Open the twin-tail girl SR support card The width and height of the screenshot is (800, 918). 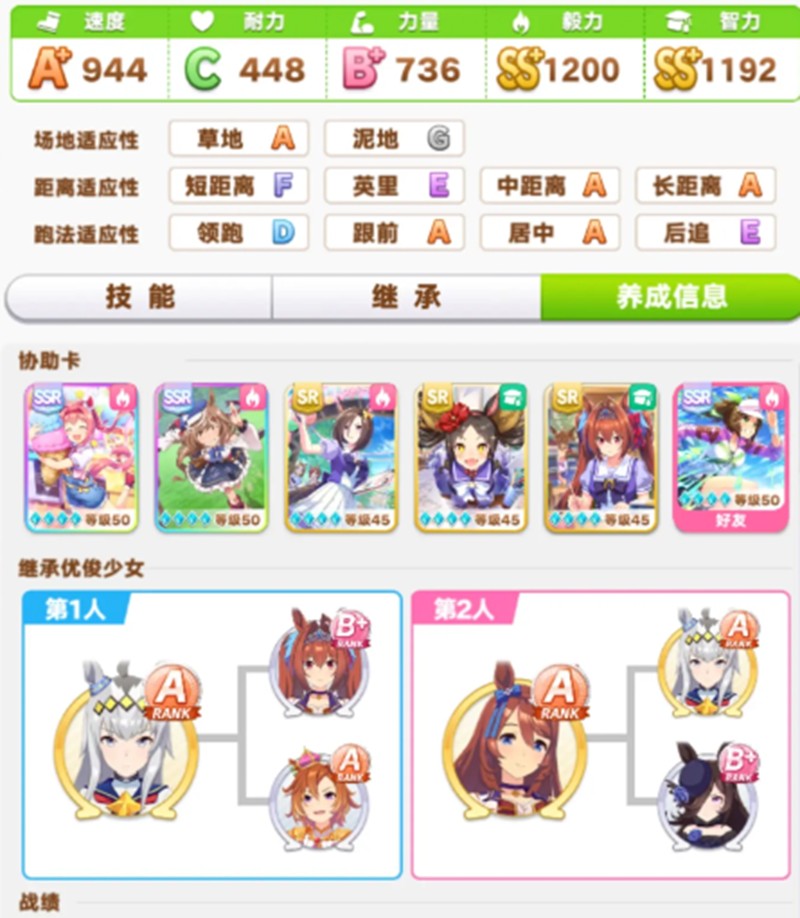click(471, 456)
